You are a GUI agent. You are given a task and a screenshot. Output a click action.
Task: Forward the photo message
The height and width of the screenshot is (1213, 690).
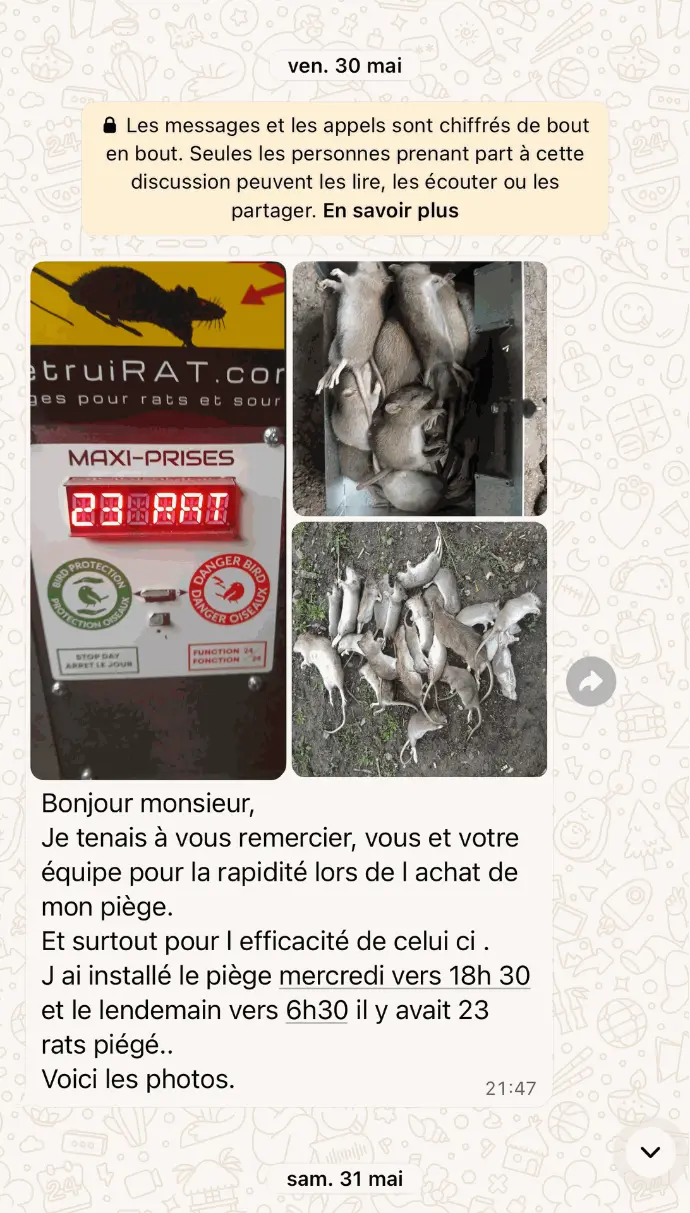tap(590, 682)
